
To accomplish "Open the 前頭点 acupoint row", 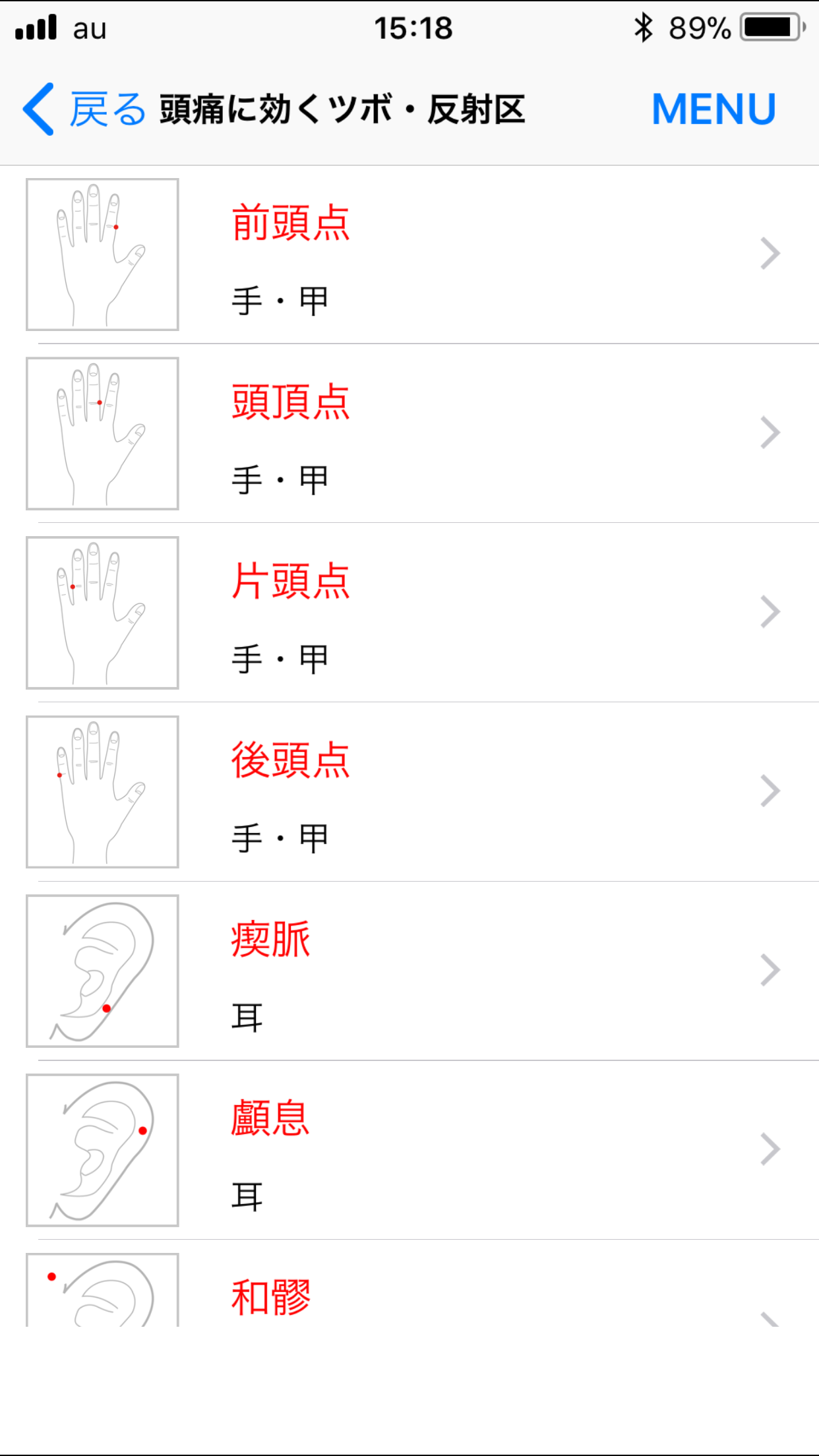I will click(x=422, y=255).
